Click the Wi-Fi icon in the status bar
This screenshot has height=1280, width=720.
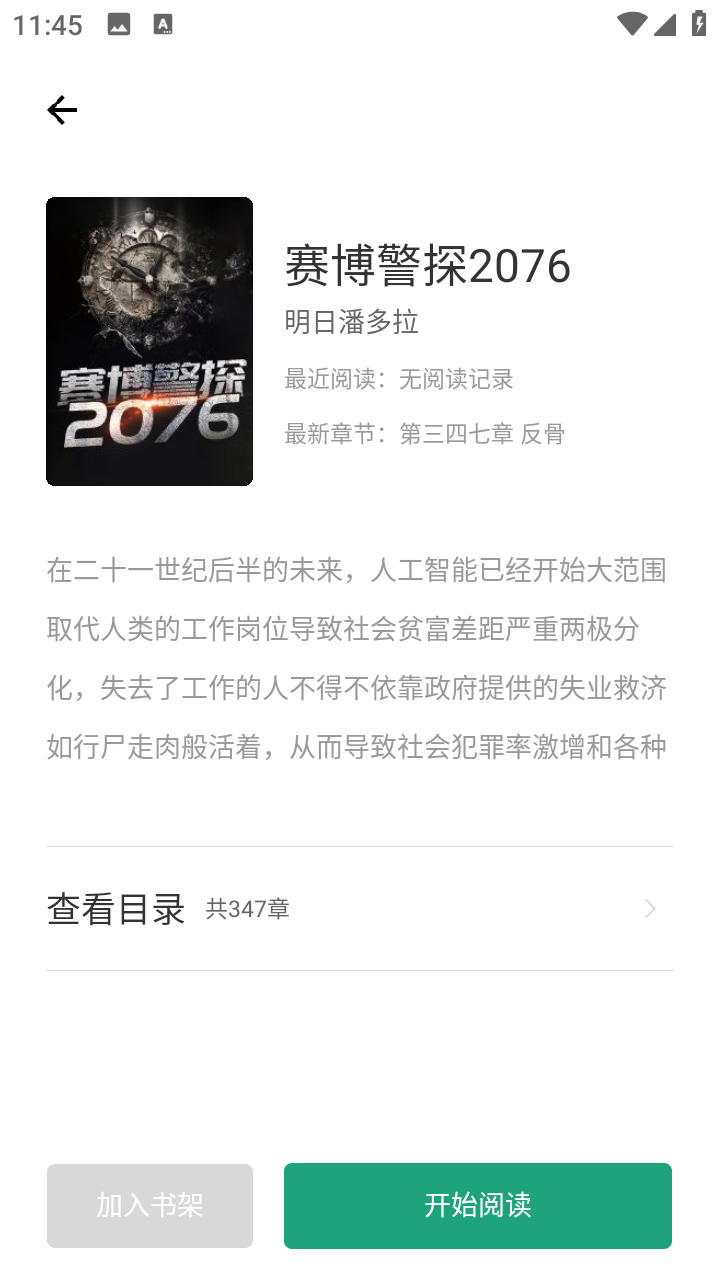(x=631, y=24)
